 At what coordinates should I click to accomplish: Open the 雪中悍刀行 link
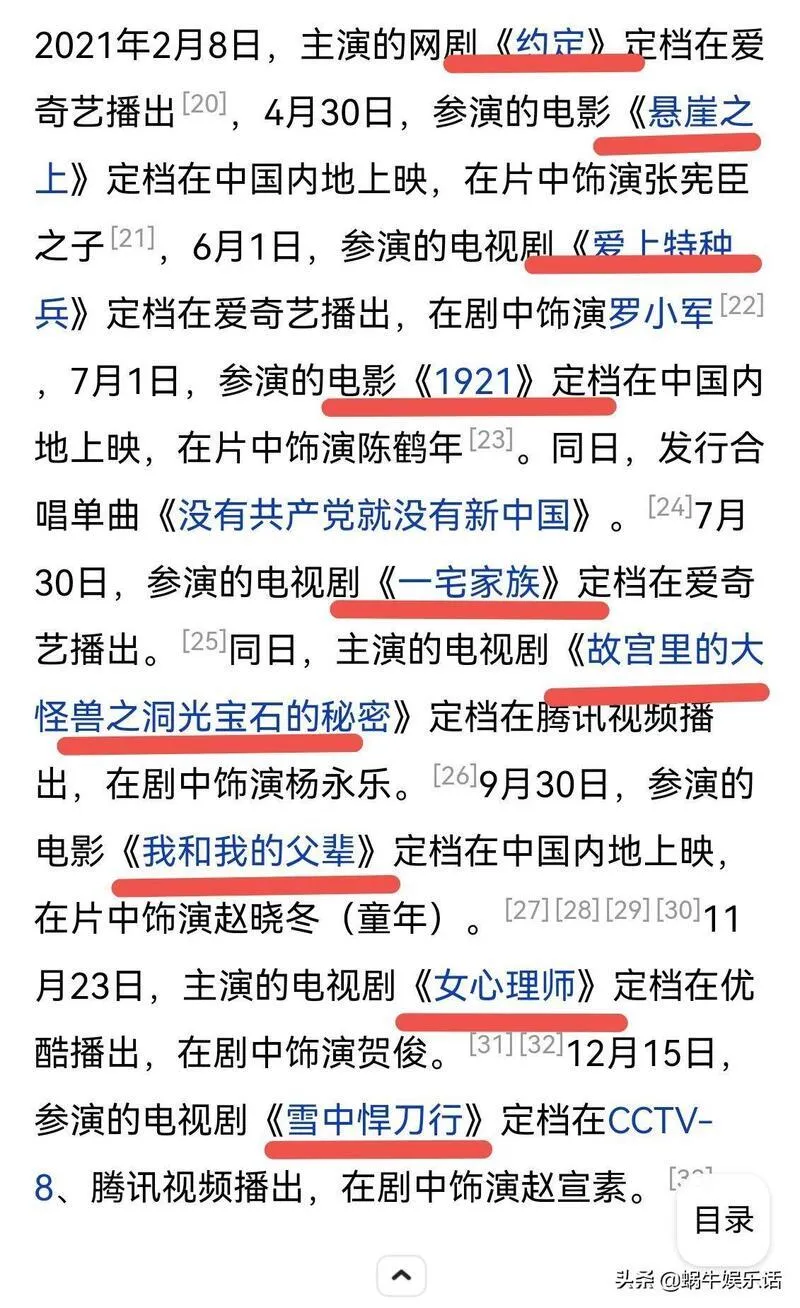(x=376, y=1121)
